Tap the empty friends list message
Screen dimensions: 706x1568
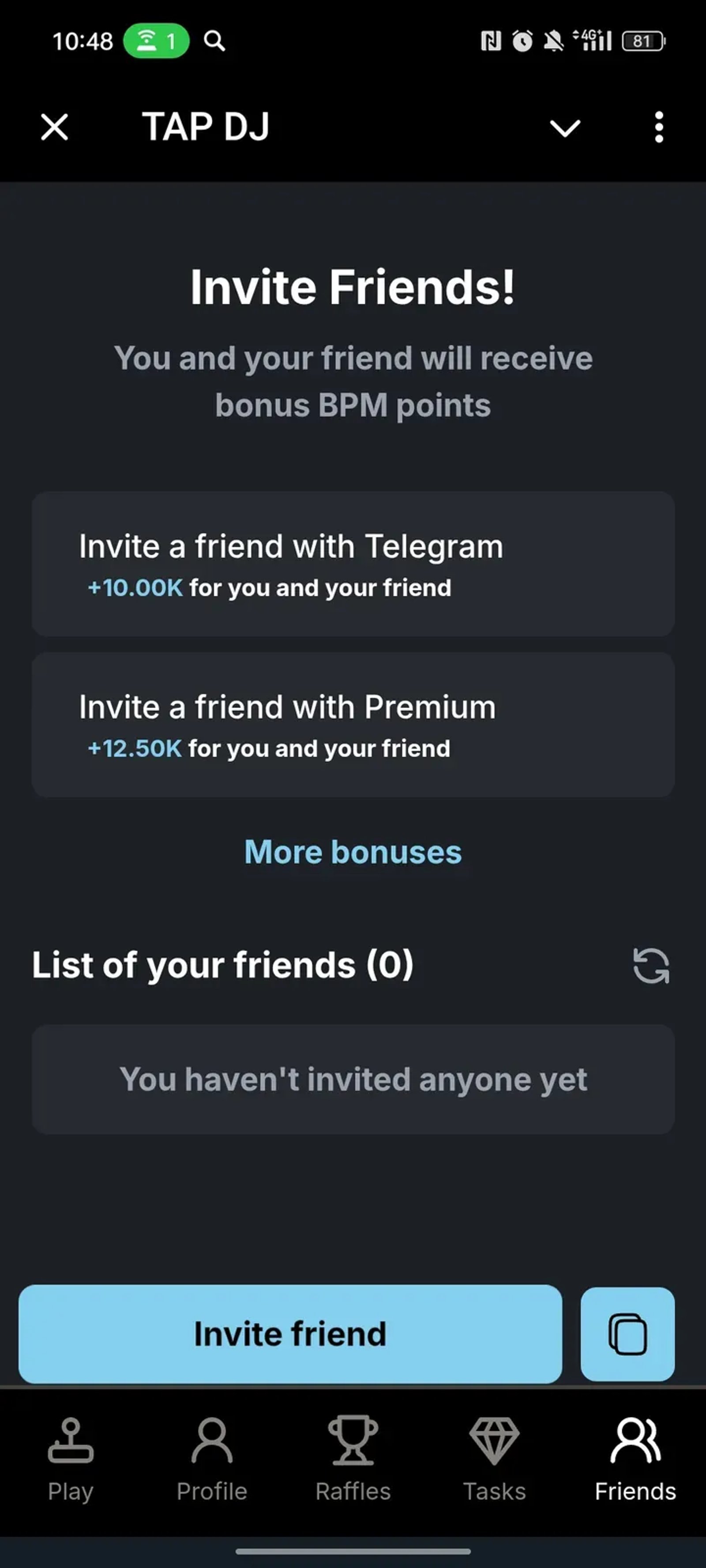pos(353,1078)
